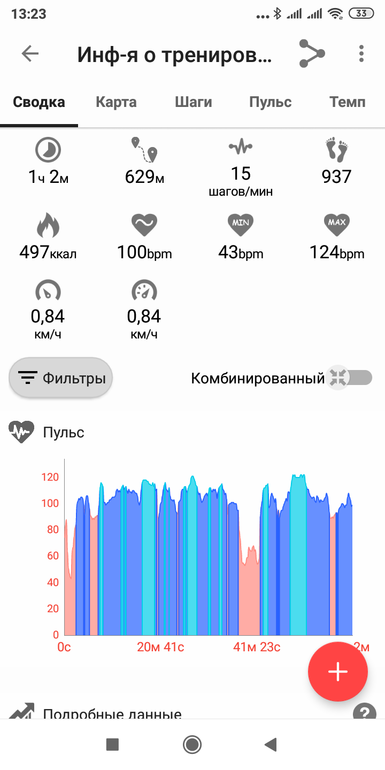Screen dimensions: 385x770
Task: Open the Шаги tab
Action: (x=193, y=102)
